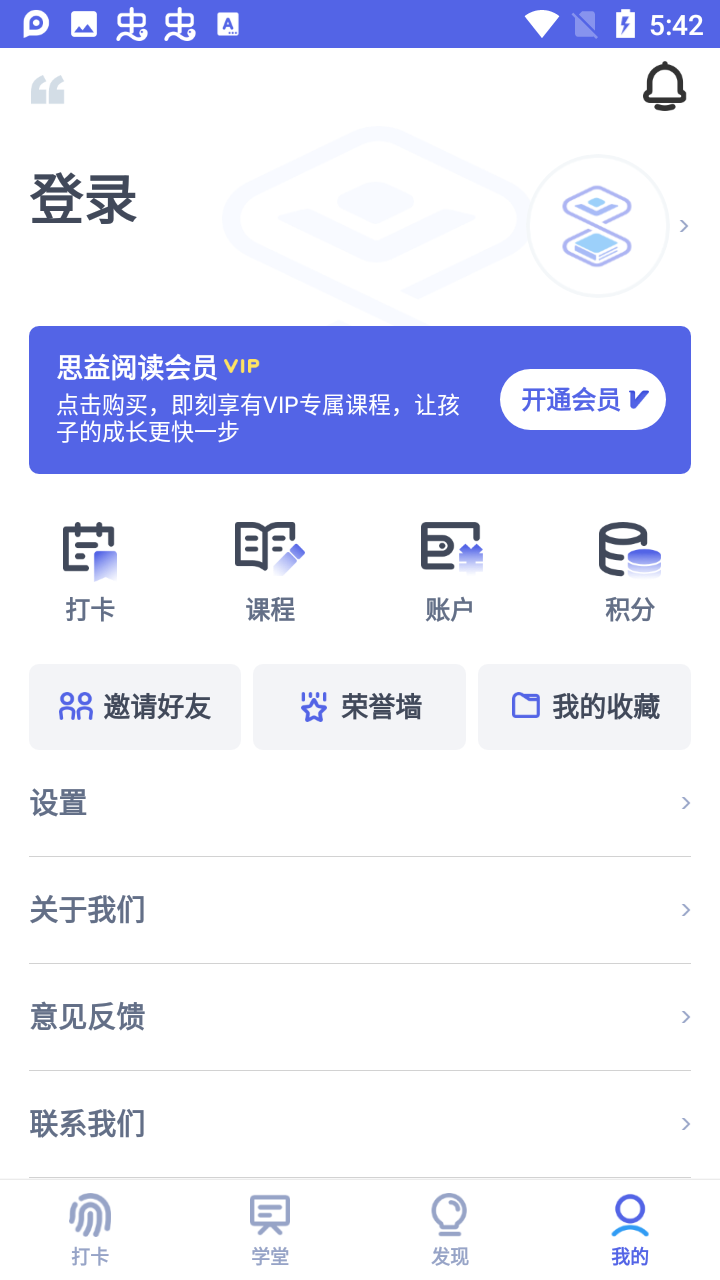Tap the 开通会员 button

pyautogui.click(x=583, y=400)
